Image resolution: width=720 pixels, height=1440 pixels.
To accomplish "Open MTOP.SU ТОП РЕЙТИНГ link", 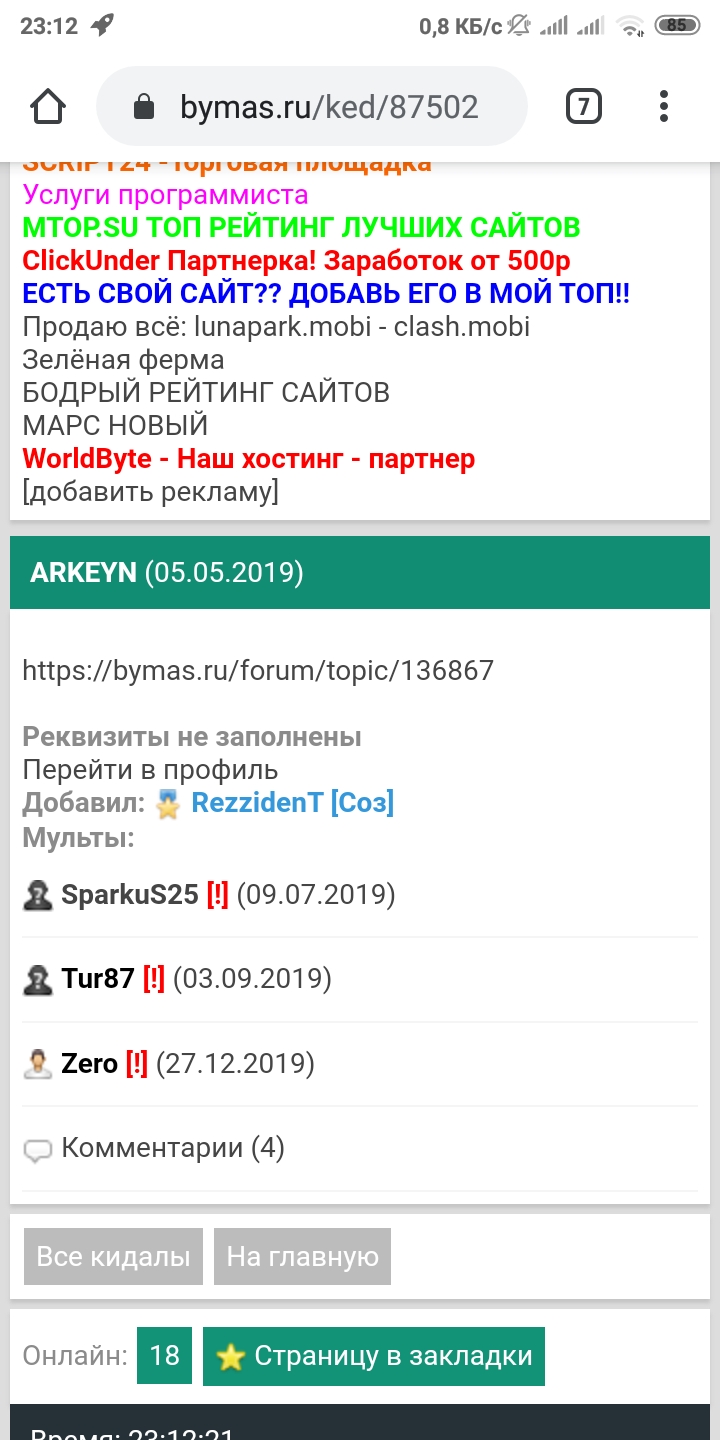I will click(x=300, y=227).
